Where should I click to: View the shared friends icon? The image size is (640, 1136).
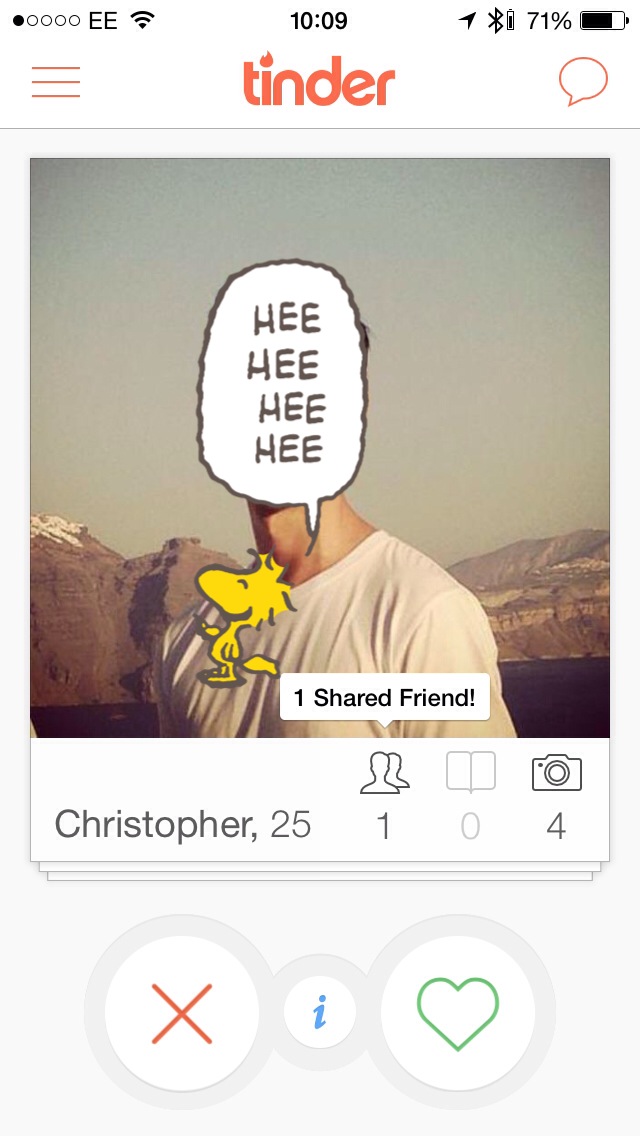pos(385,772)
